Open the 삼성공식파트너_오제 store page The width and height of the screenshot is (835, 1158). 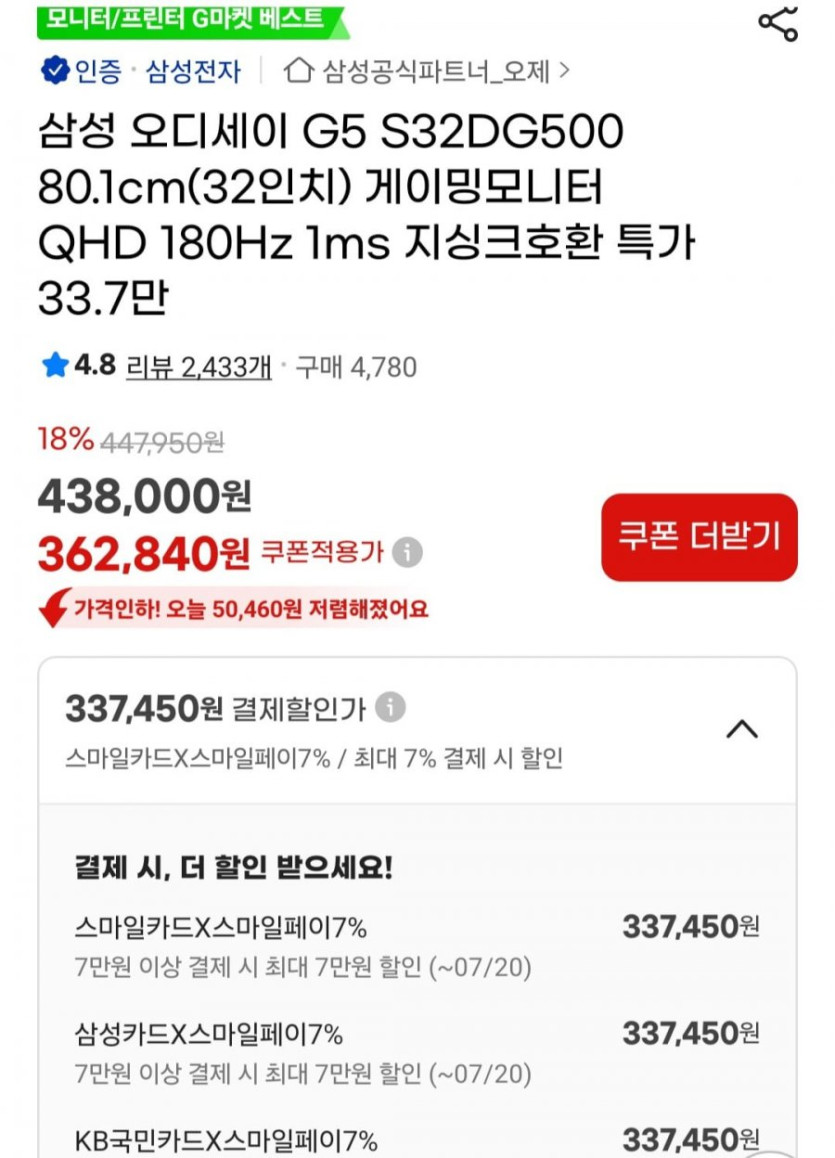point(427,72)
